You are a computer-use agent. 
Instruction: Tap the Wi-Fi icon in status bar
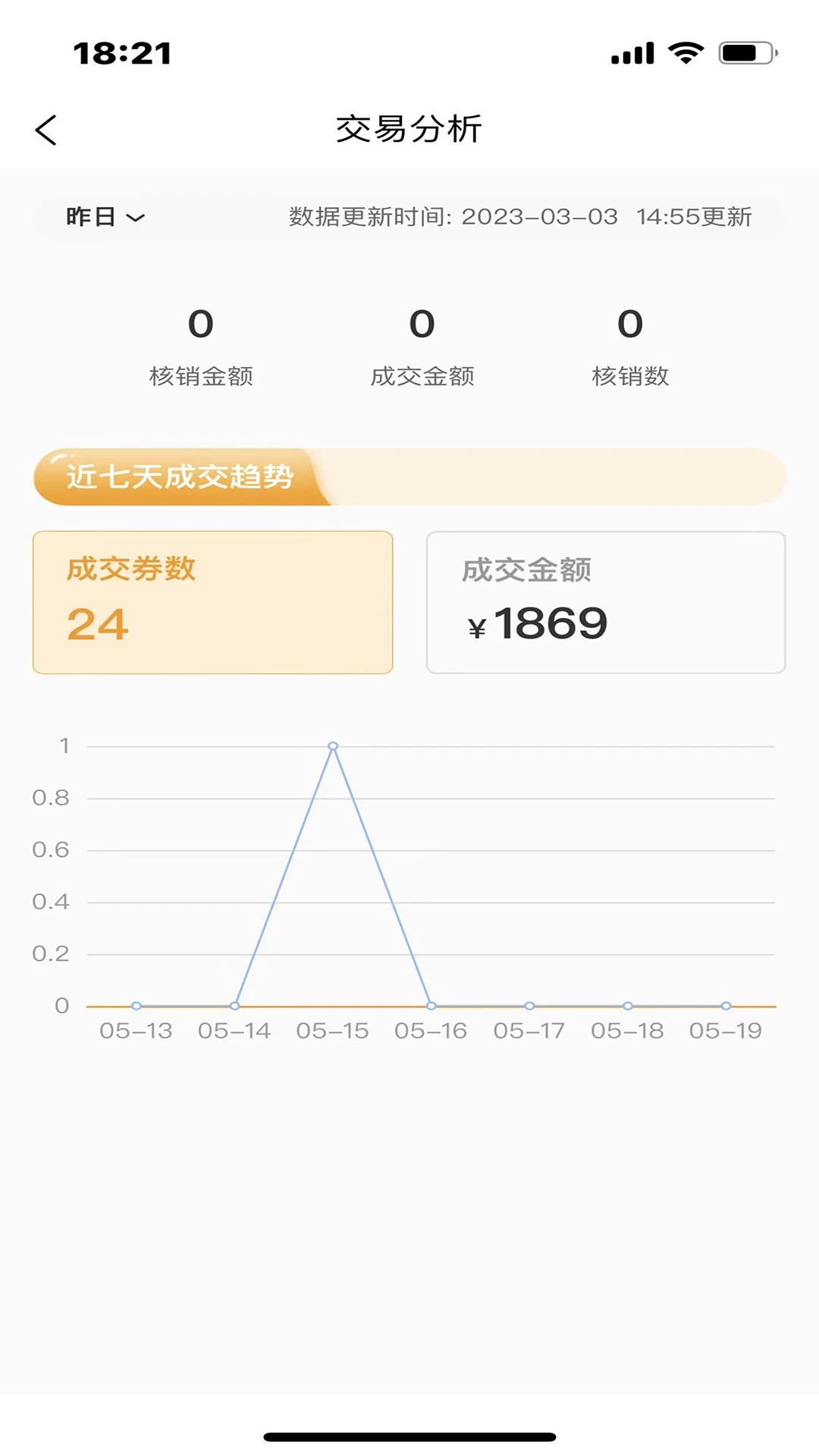pyautogui.click(x=685, y=53)
